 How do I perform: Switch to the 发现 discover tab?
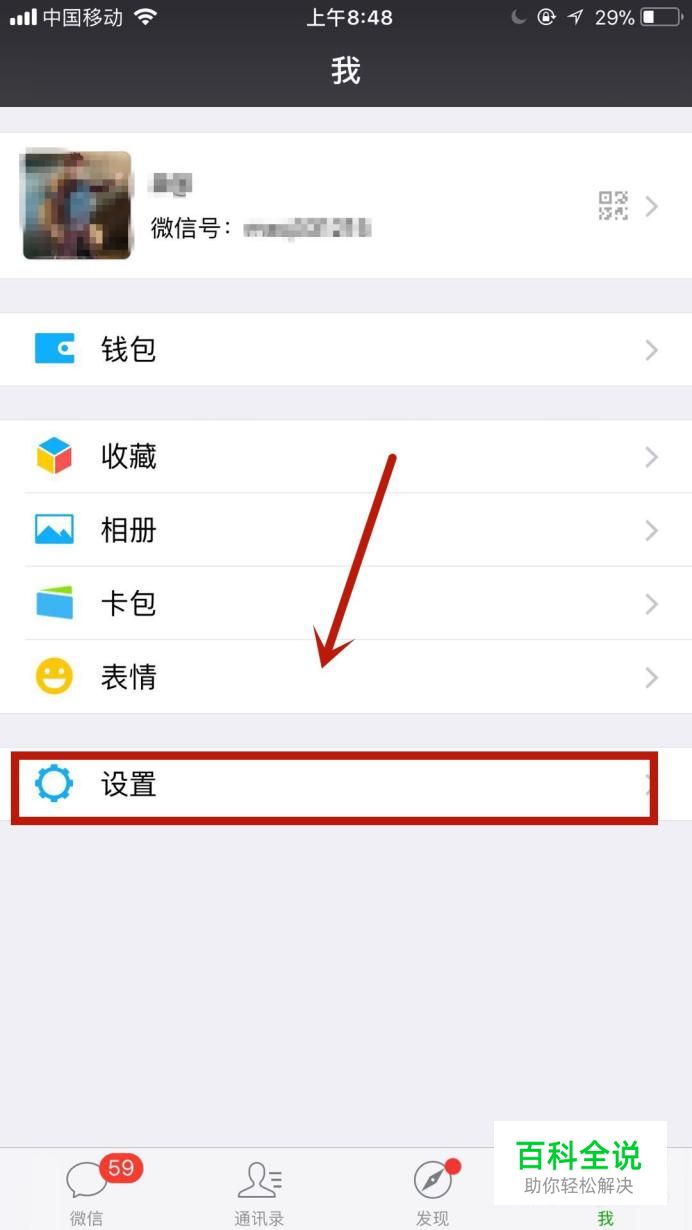pos(433,1192)
